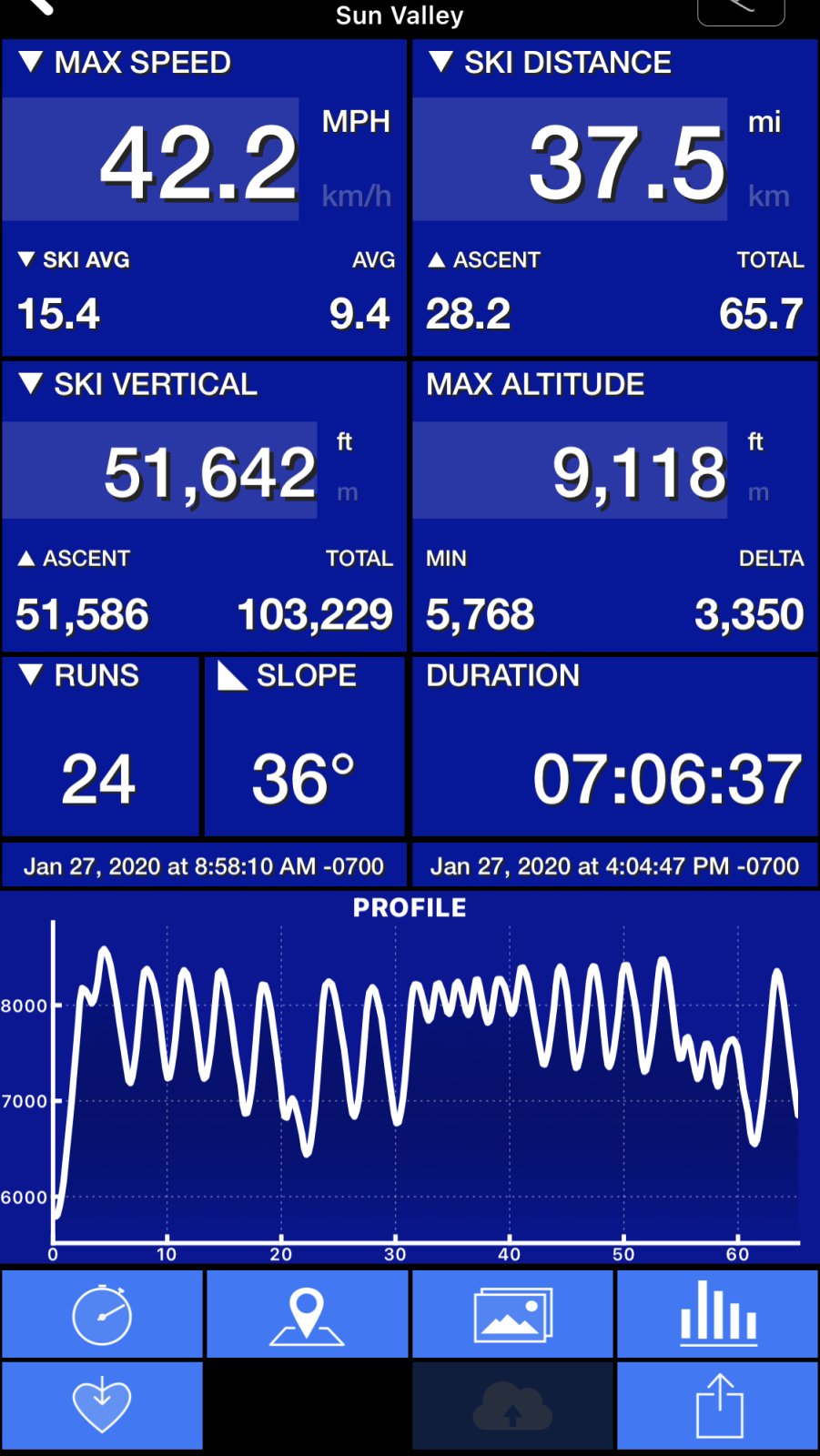Change ski distance unit to km
The height and width of the screenshot is (1456, 820).
point(768,196)
